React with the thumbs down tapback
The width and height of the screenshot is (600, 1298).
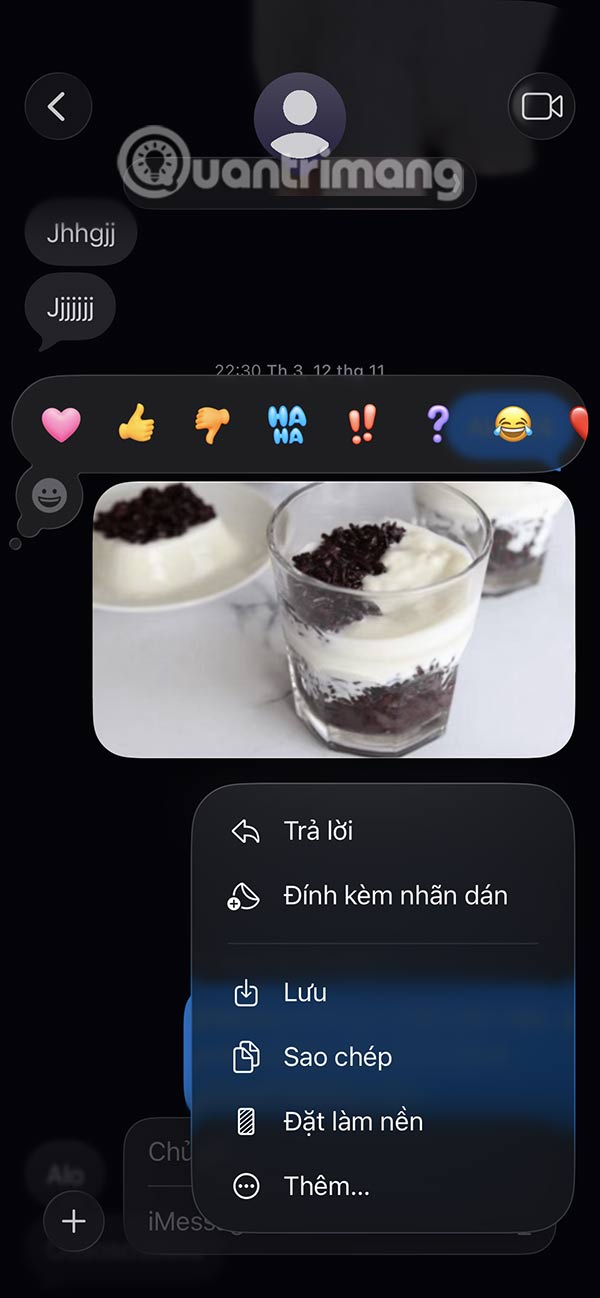[x=211, y=425]
